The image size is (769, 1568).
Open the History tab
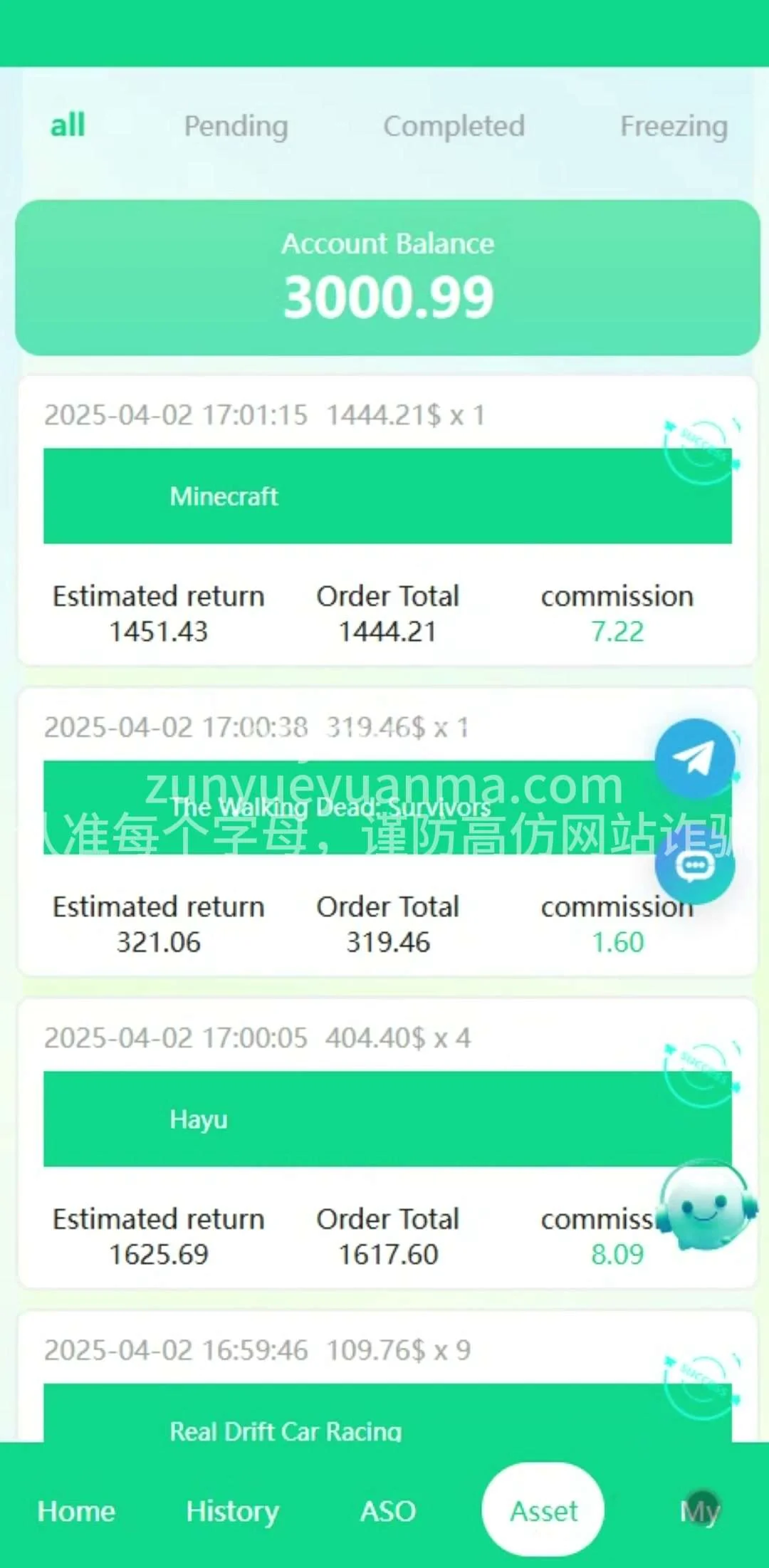click(232, 1511)
